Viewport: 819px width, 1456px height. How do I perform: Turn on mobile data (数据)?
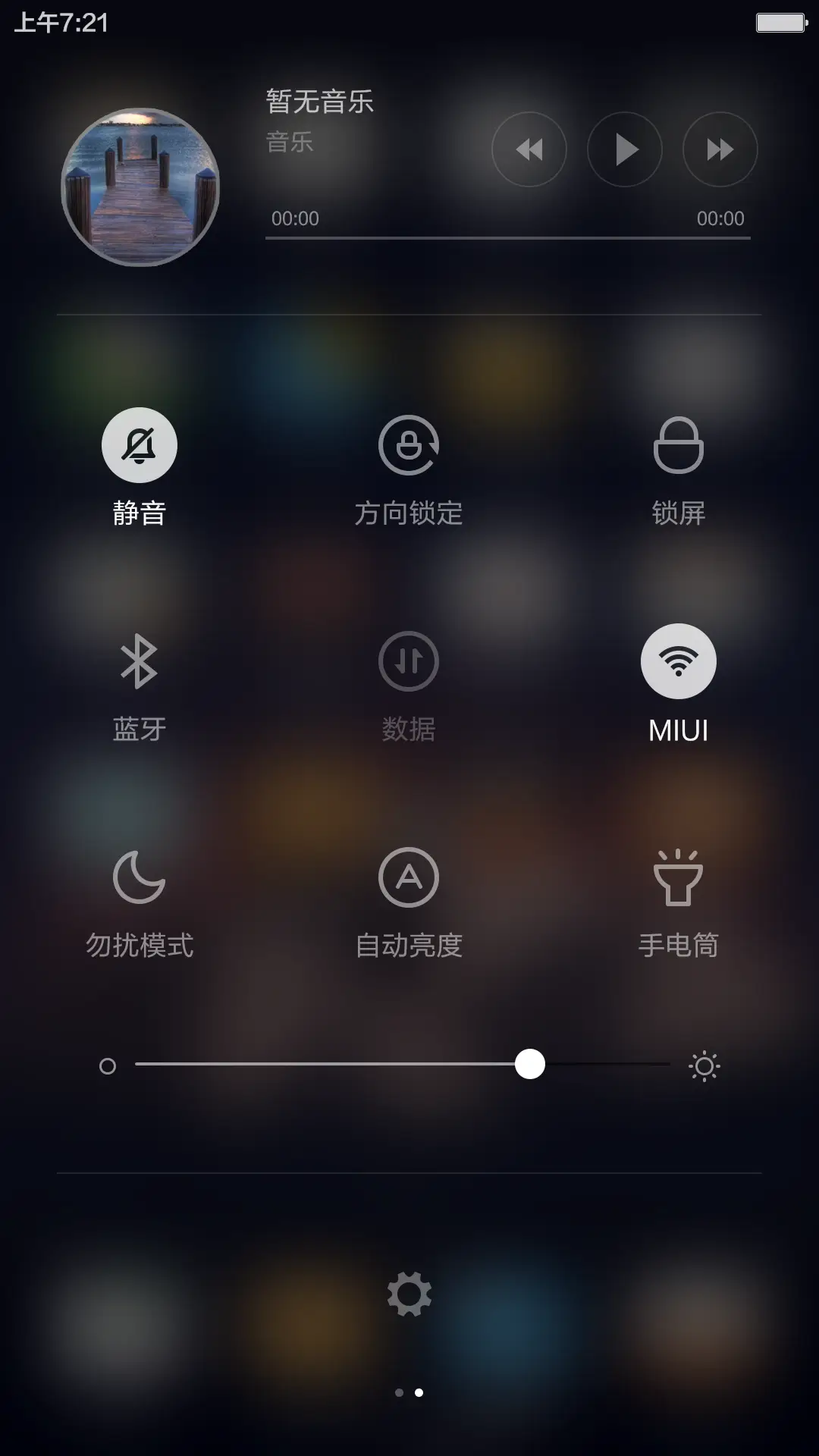[x=409, y=661]
